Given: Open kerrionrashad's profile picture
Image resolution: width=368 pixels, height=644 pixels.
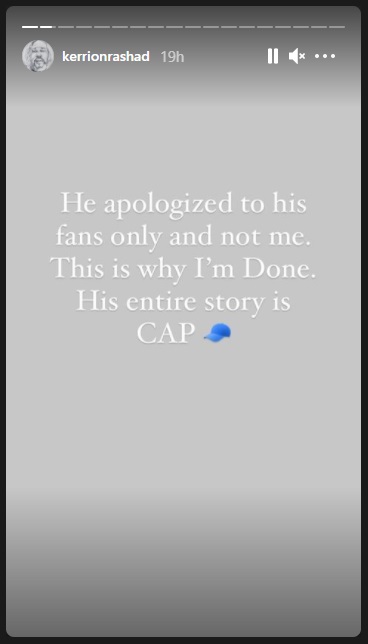Looking at the screenshot, I should point(38,56).
